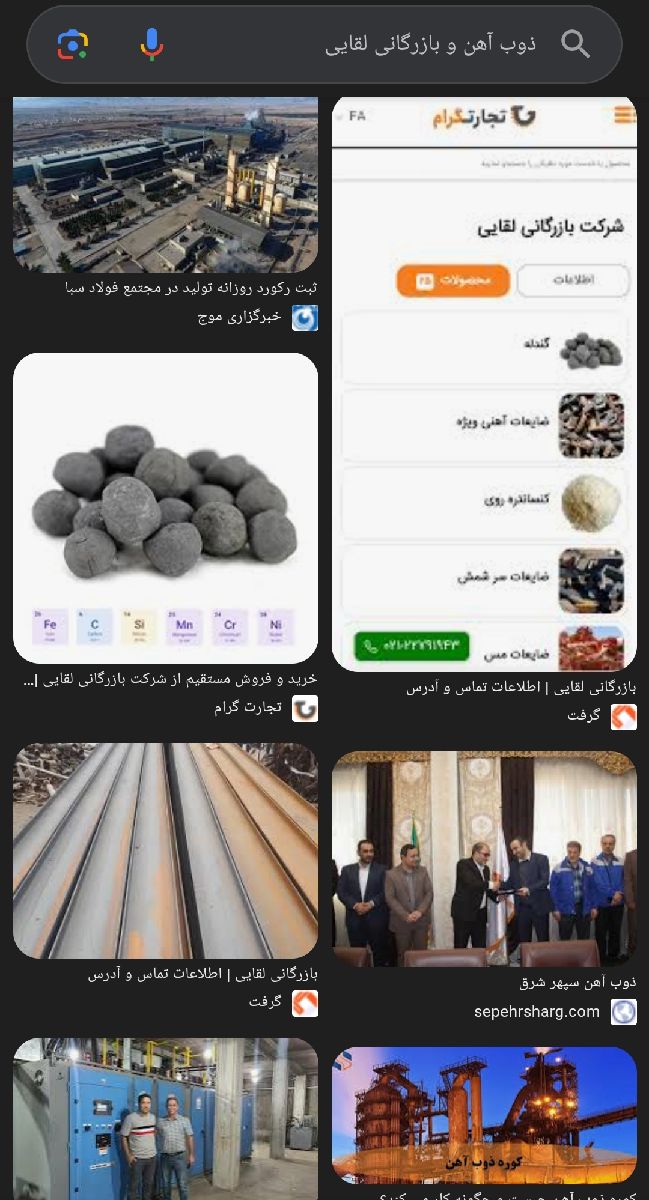Start voice search with the microphone
649x1200 pixels.
151,44
